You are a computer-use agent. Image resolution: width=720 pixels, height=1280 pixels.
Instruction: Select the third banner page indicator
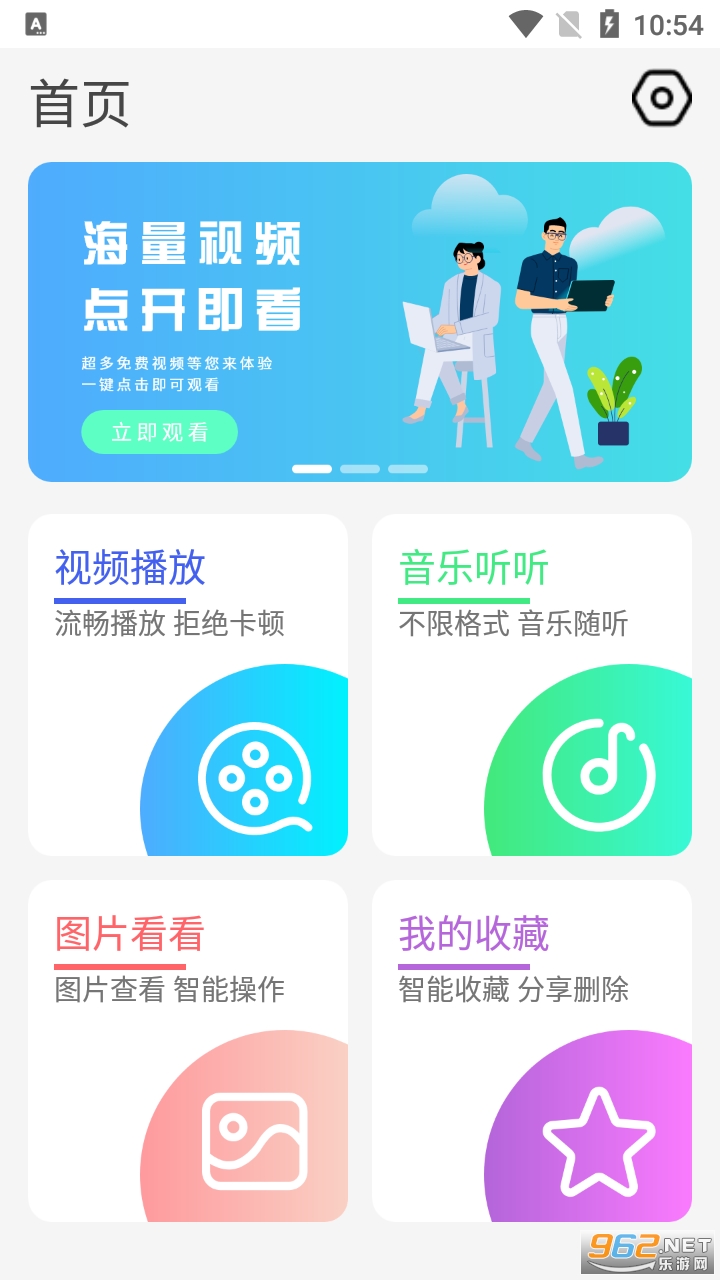tap(408, 469)
